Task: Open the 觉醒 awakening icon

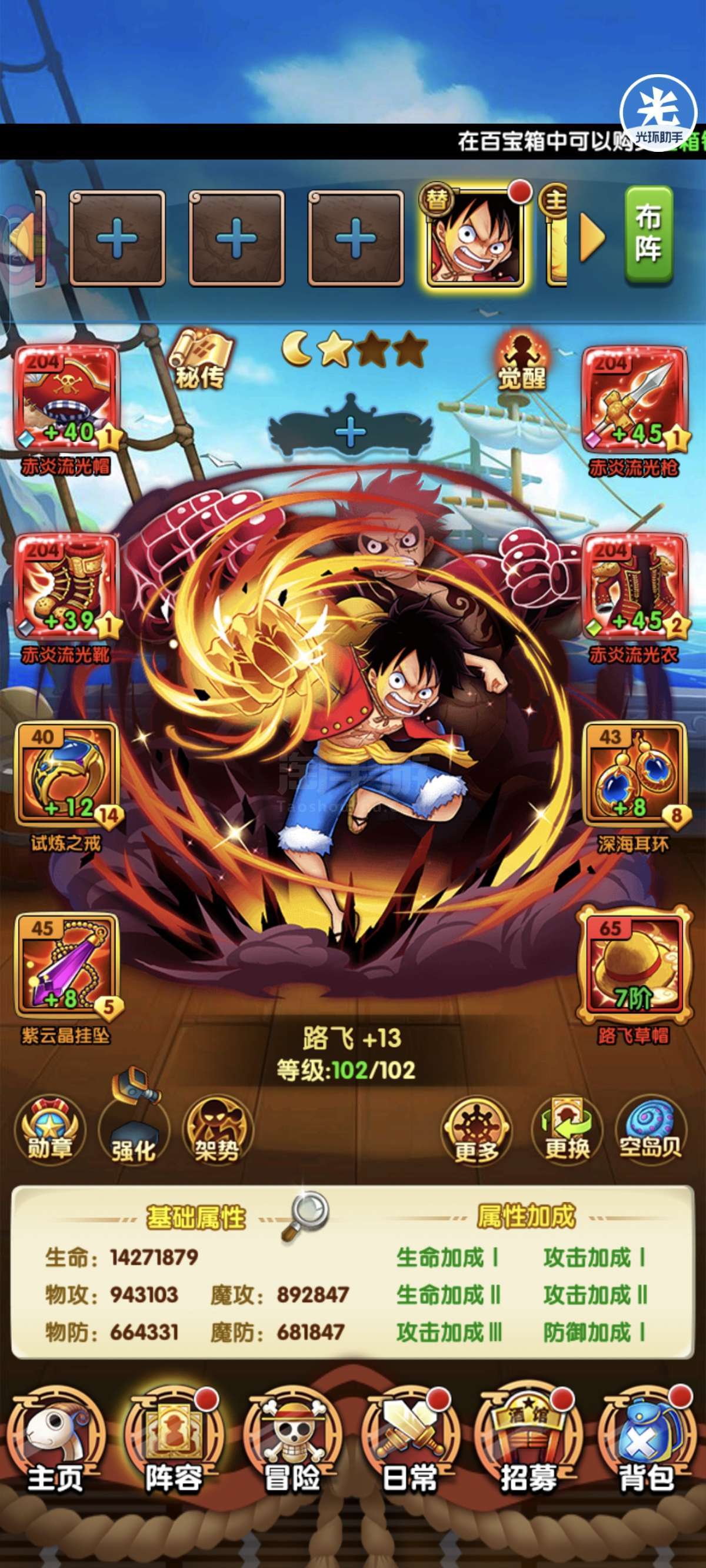Action: click(x=522, y=360)
